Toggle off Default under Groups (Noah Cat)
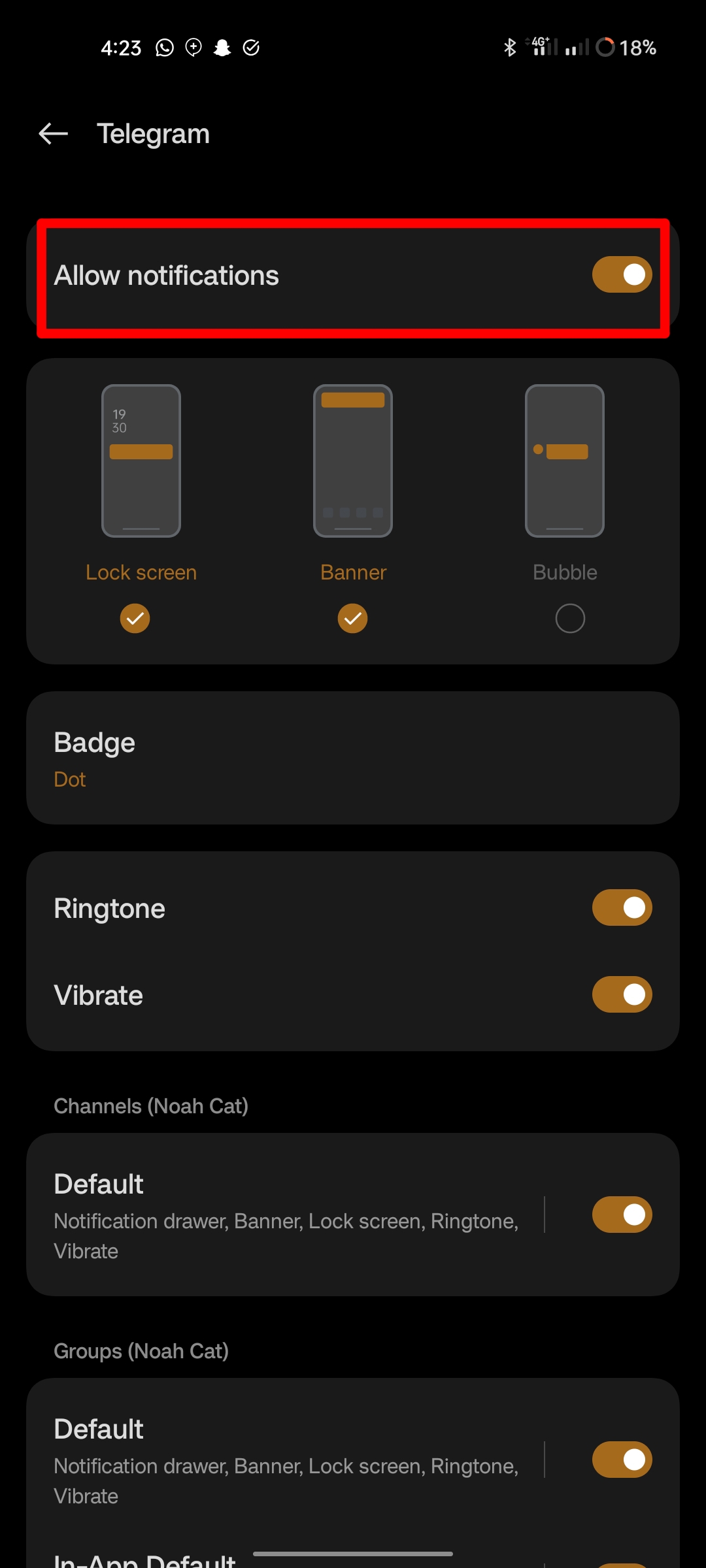This screenshot has height=1568, width=706. click(x=622, y=1460)
